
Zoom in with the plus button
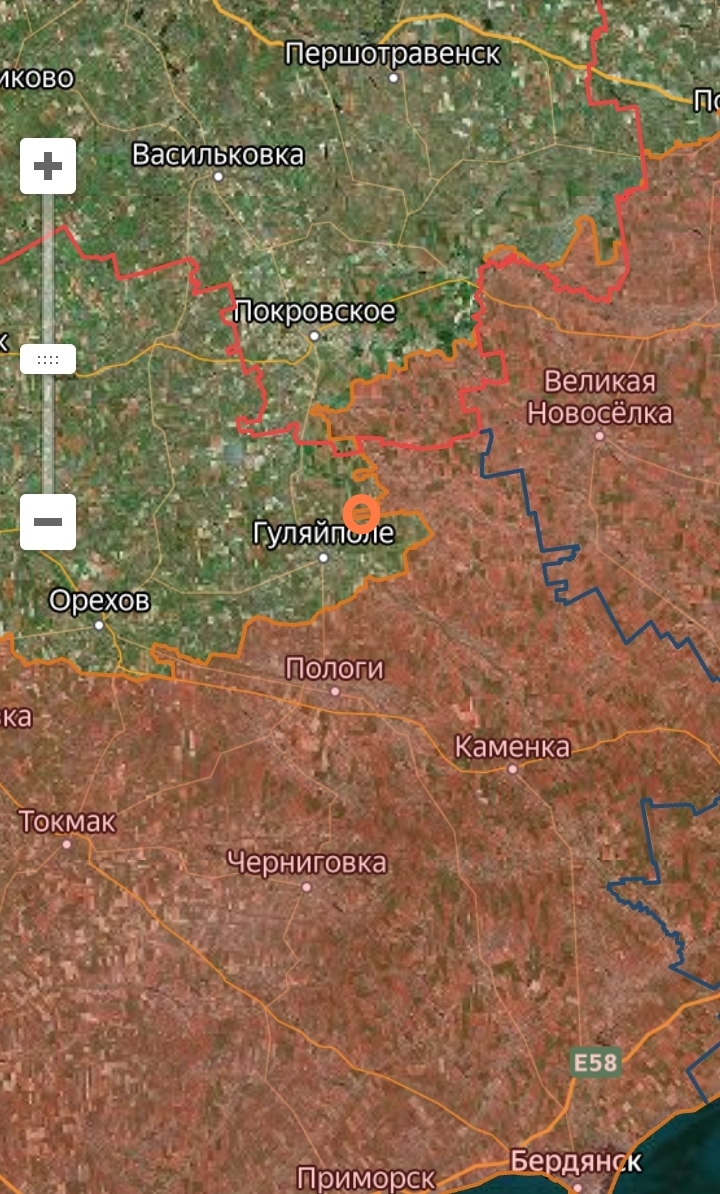[x=48, y=166]
